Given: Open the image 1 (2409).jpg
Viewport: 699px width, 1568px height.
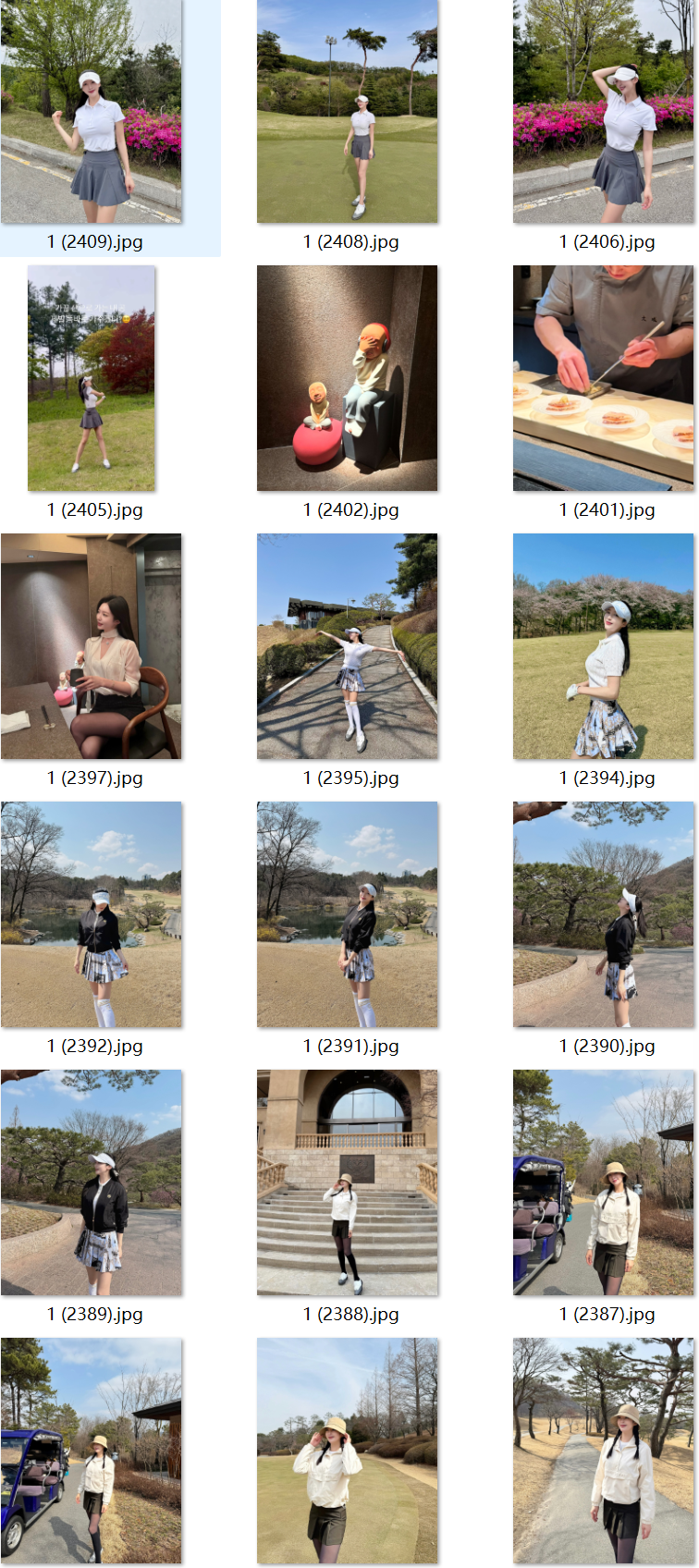Looking at the screenshot, I should tap(92, 111).
